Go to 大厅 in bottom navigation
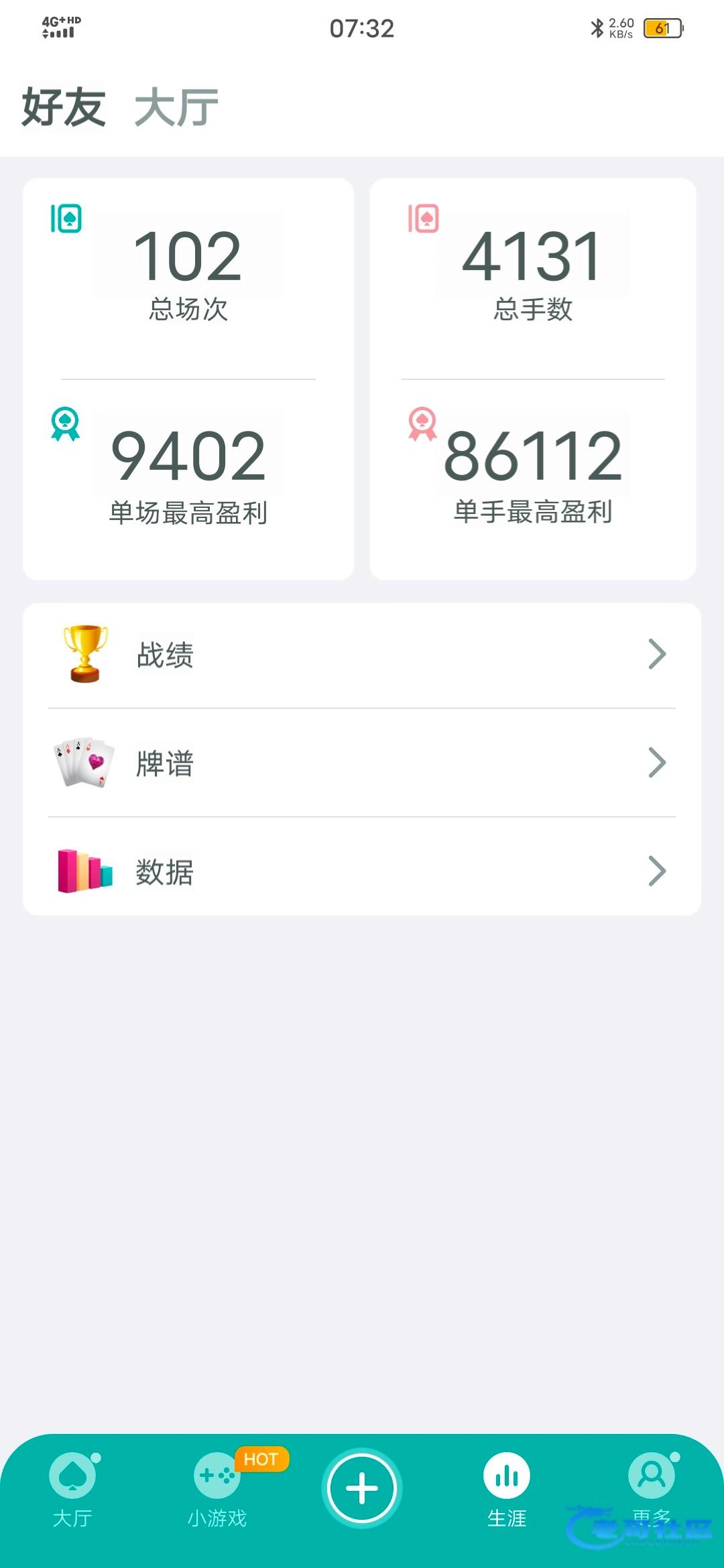This screenshot has height=1568, width=724. pyautogui.click(x=72, y=1489)
